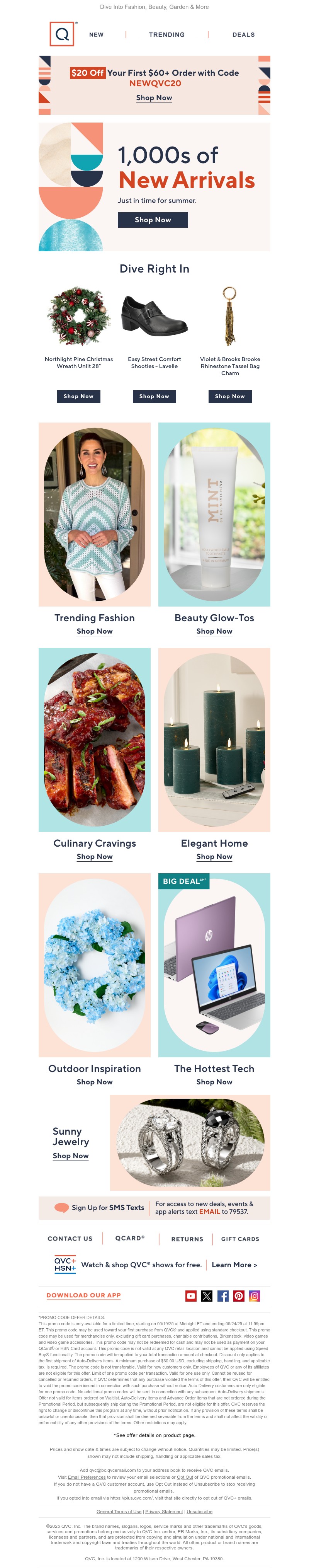Image resolution: width=309 pixels, height=1568 pixels.
Task: Tap Shop Now on the New Arrivals banner
Action: click(153, 220)
